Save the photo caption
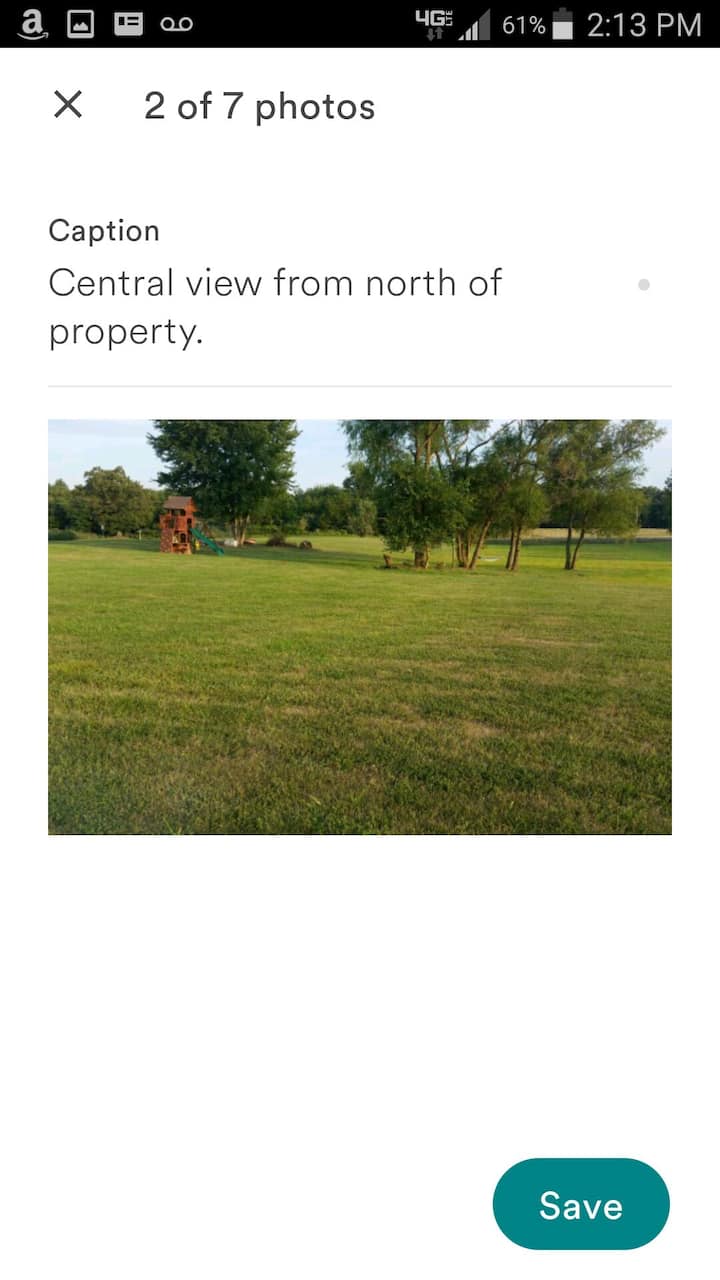Screen dimensions: 720x1280 (581, 1204)
